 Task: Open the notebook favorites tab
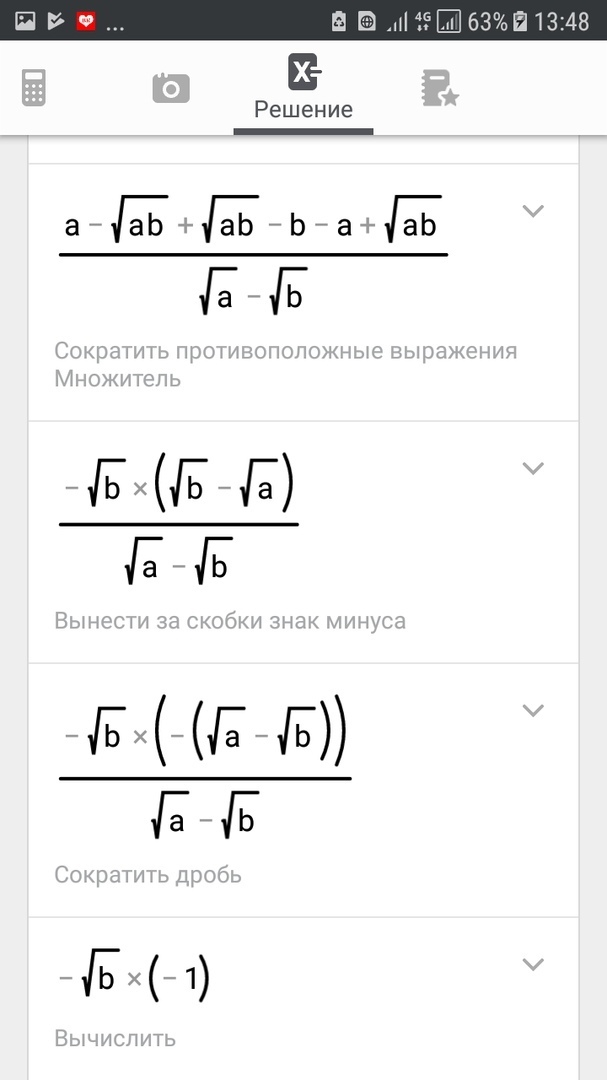tap(439, 88)
